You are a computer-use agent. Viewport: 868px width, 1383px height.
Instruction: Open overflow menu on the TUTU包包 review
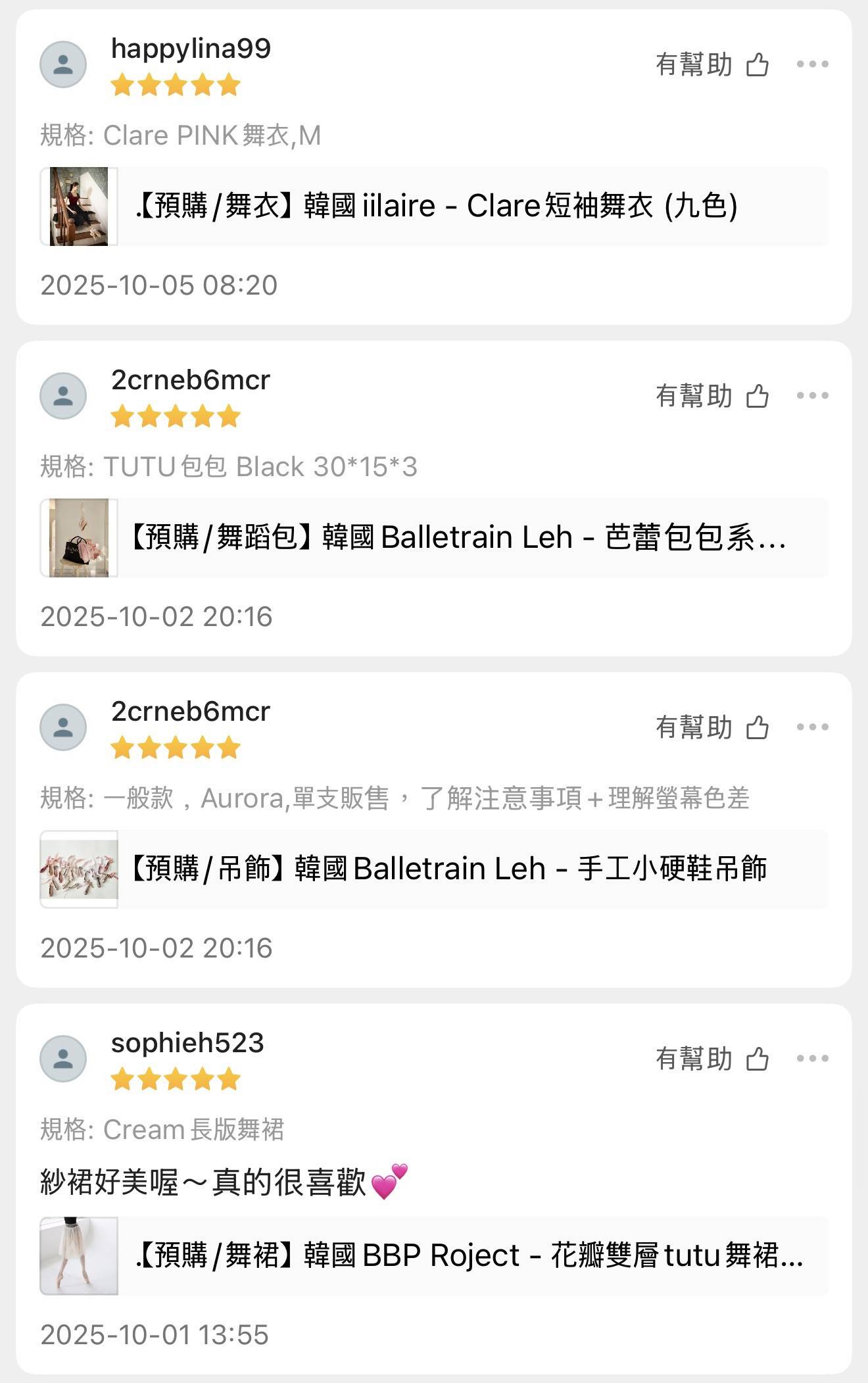tap(812, 396)
